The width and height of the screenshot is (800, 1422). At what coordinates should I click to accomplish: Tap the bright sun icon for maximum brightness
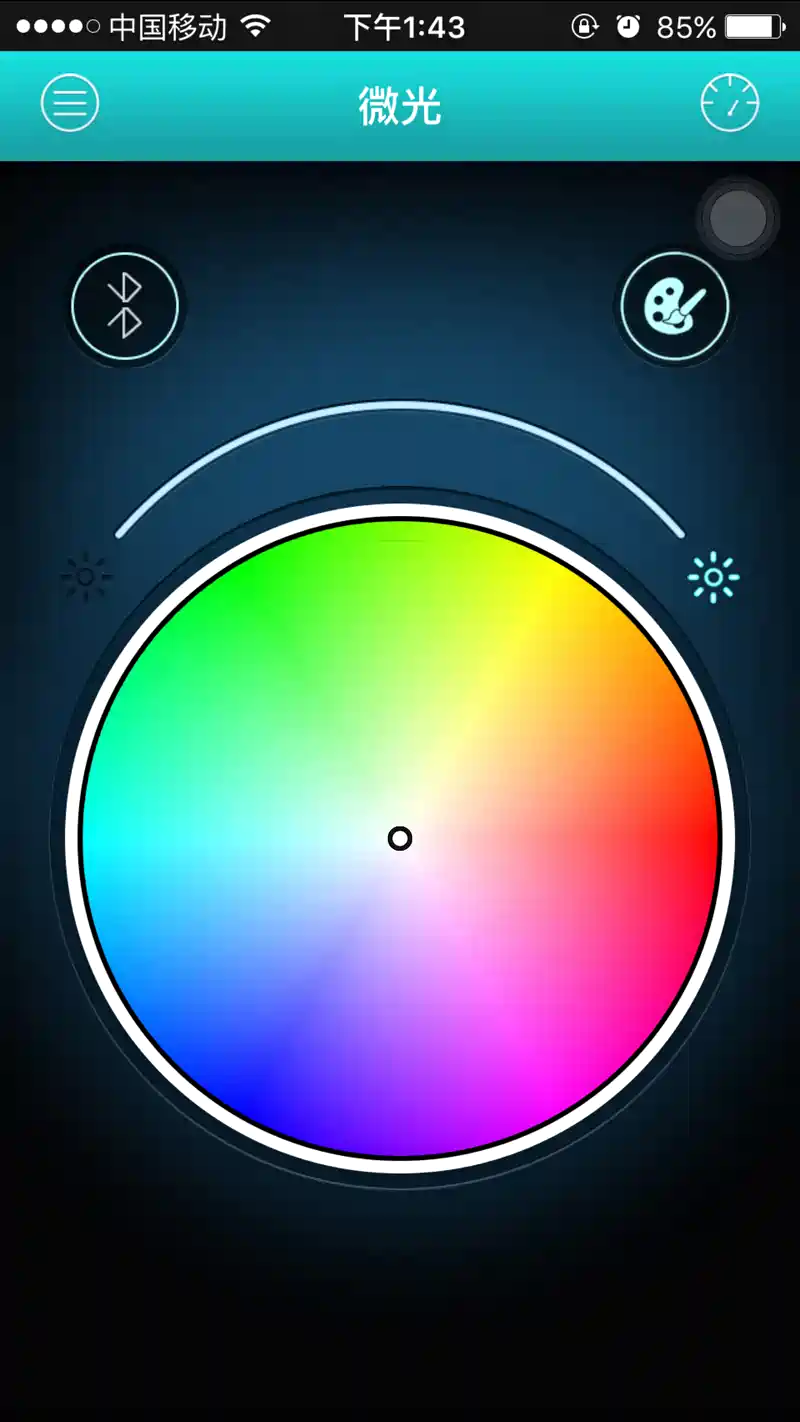coord(714,577)
